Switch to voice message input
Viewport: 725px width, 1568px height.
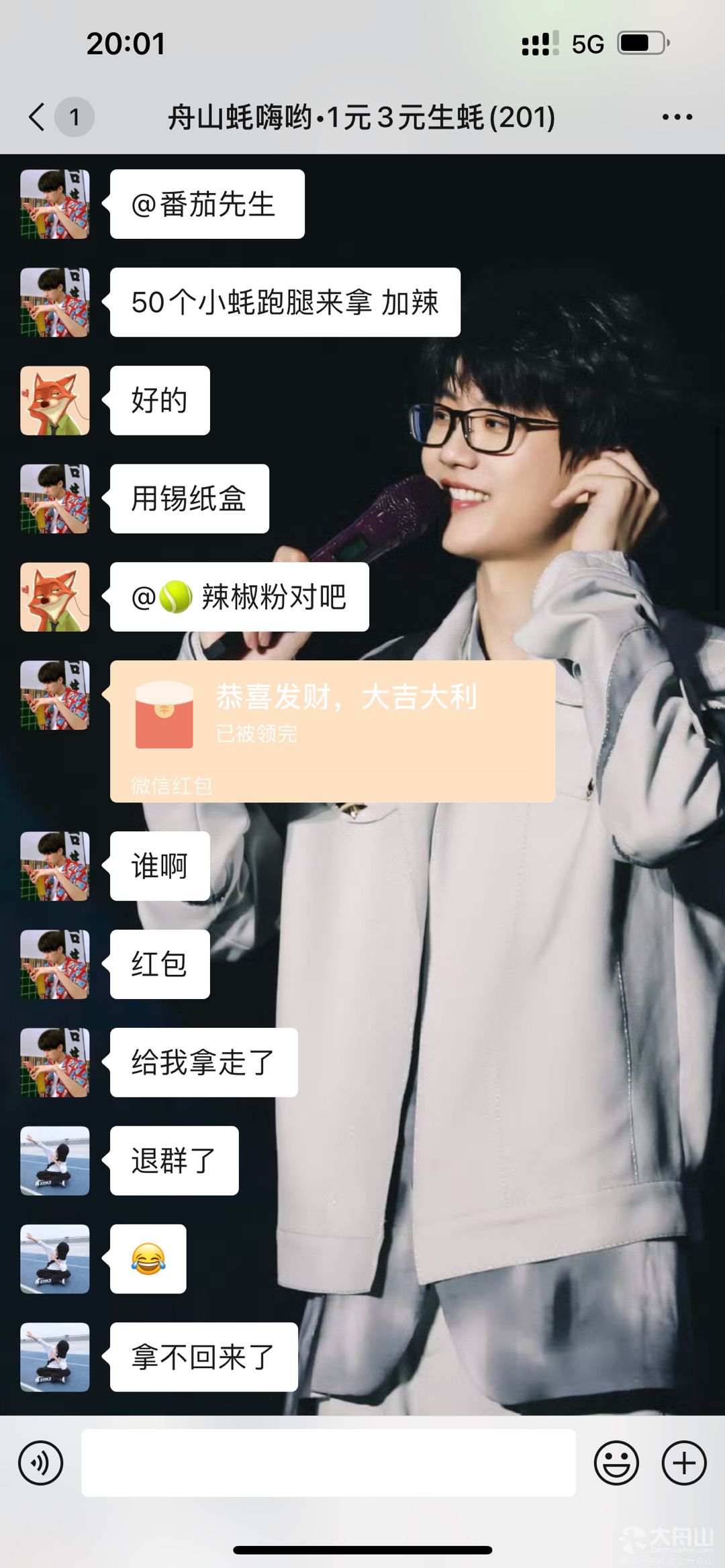(41, 1463)
